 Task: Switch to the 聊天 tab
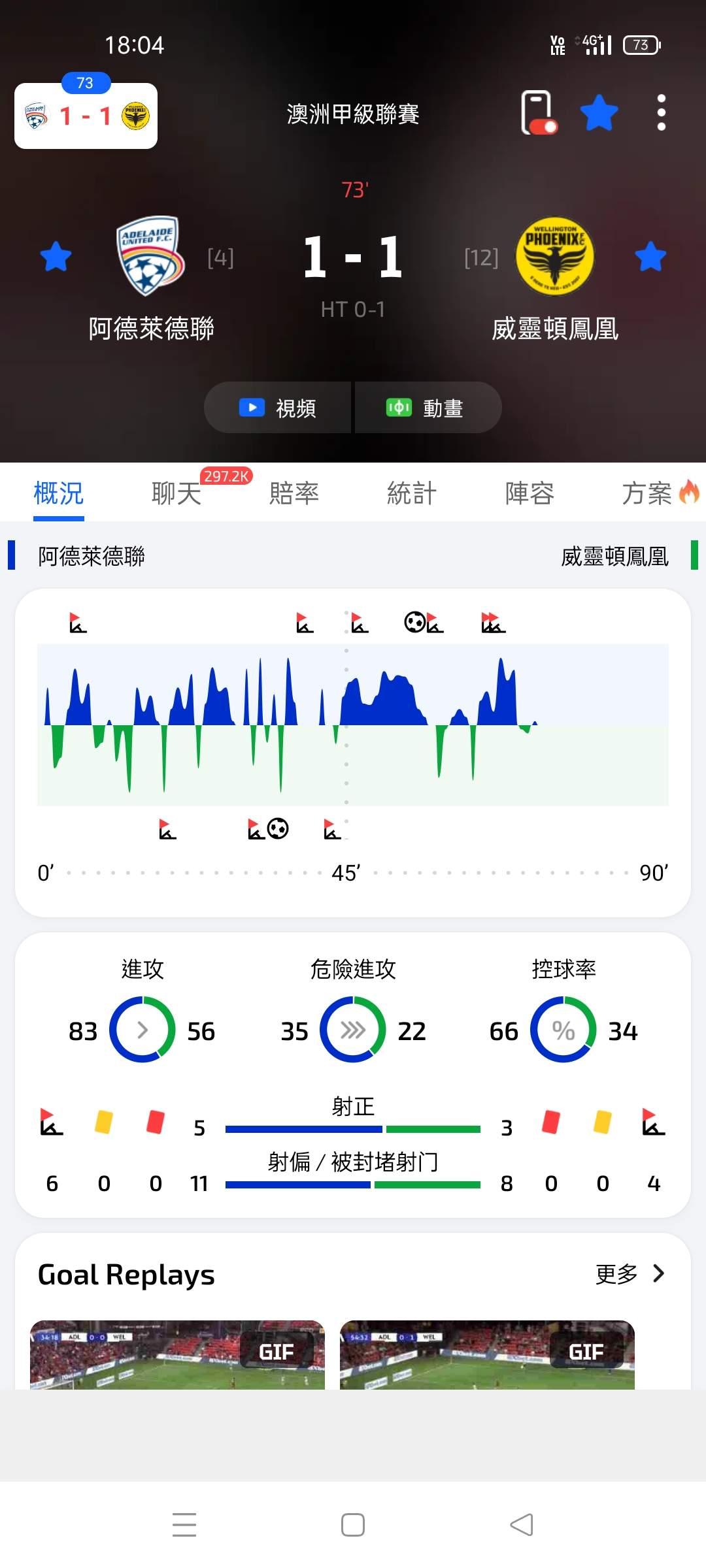click(x=176, y=493)
